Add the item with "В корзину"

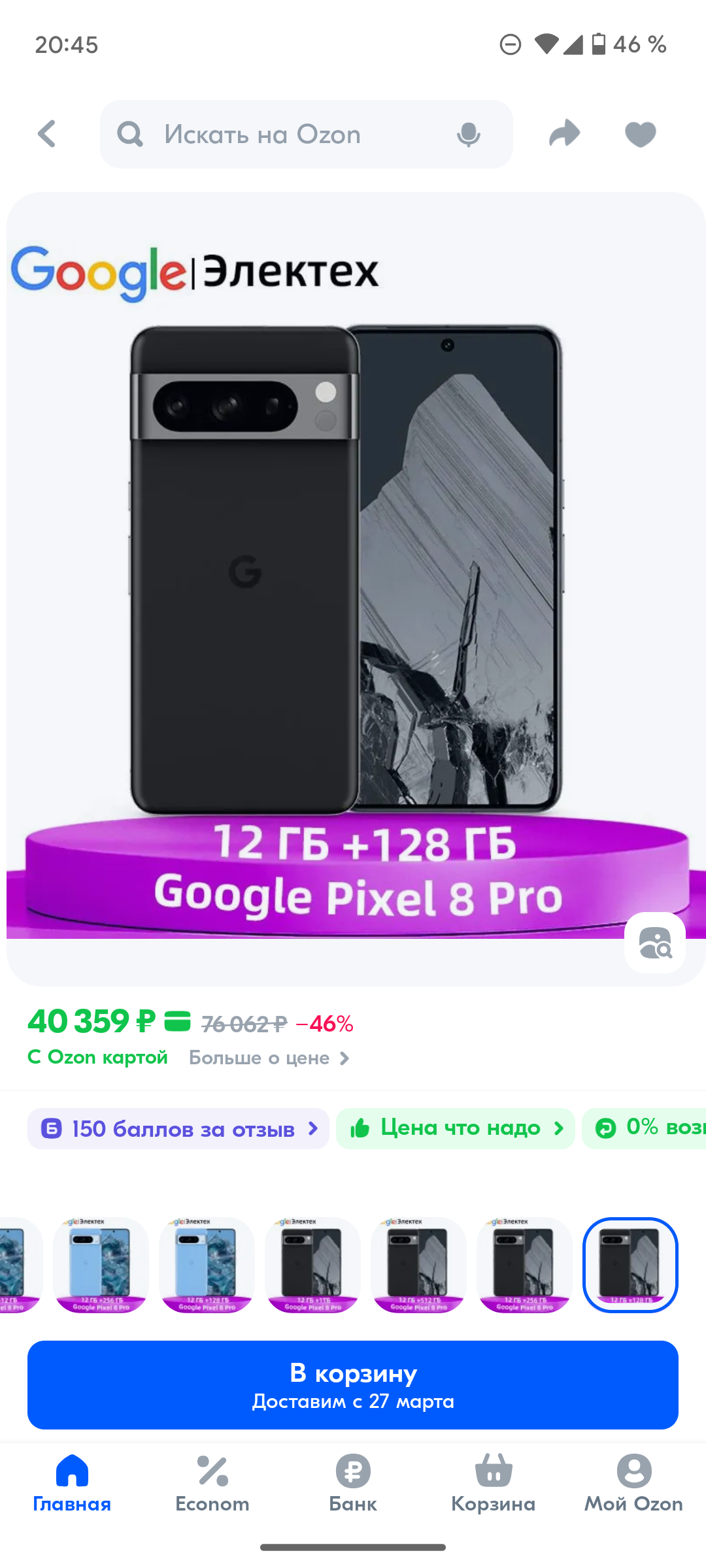coord(353,1385)
